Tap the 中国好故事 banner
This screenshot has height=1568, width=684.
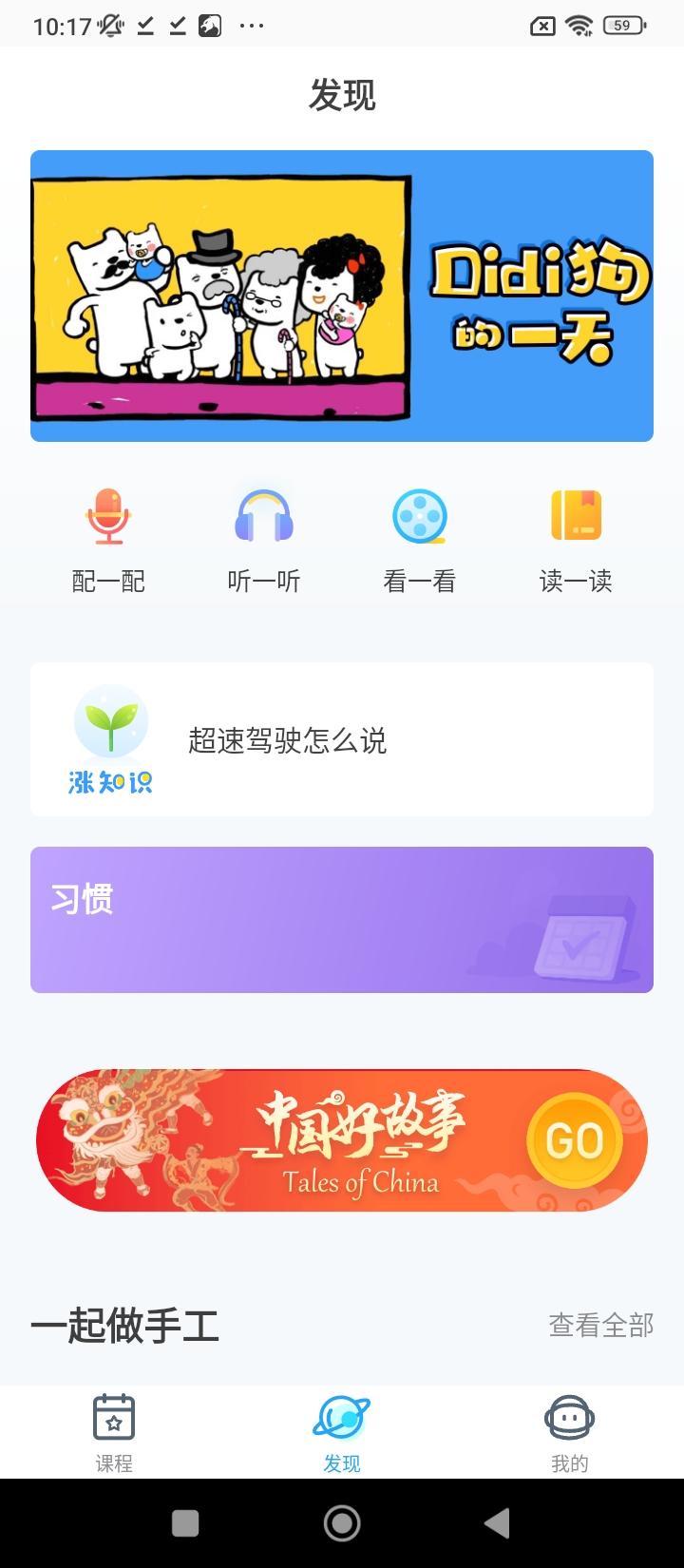pos(341,1139)
